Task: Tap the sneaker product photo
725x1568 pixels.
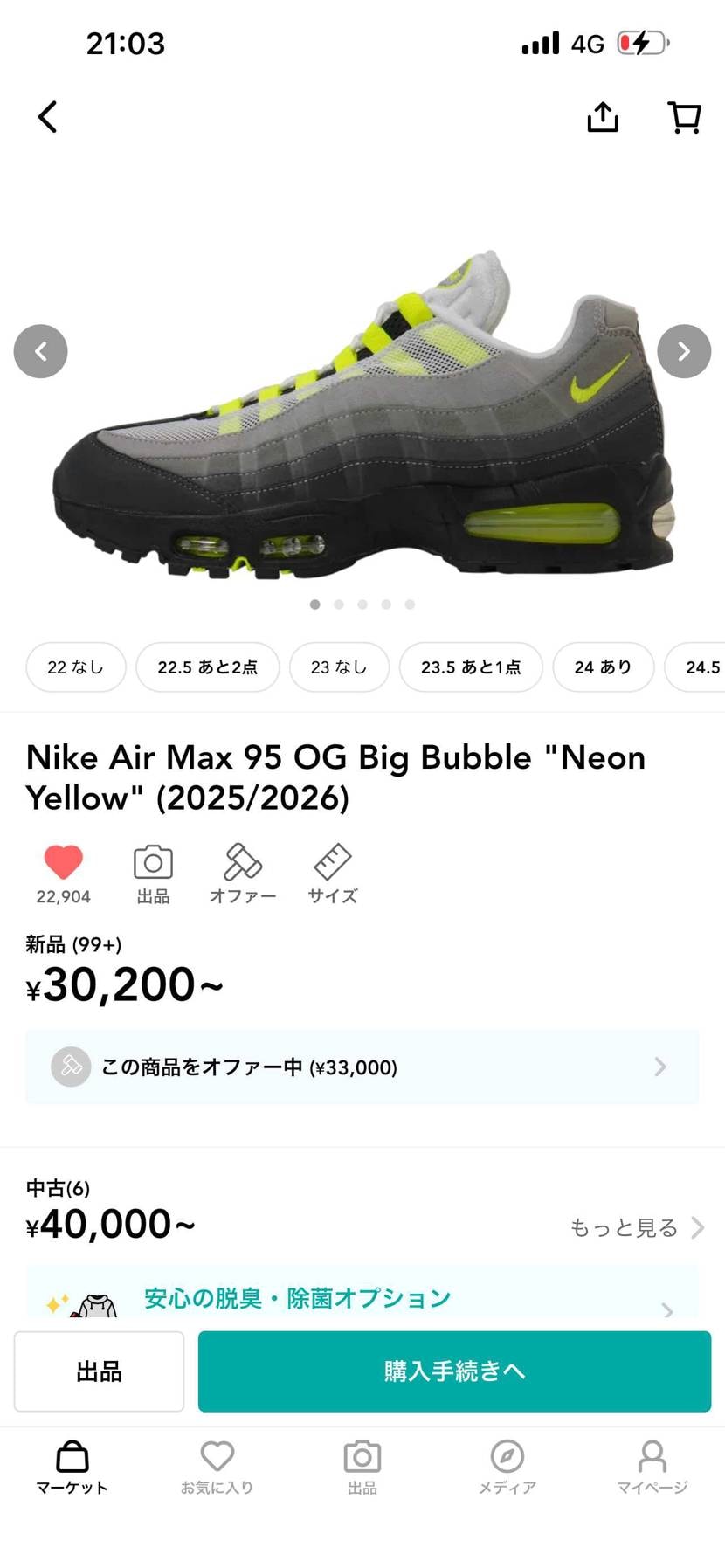Action: point(362,411)
